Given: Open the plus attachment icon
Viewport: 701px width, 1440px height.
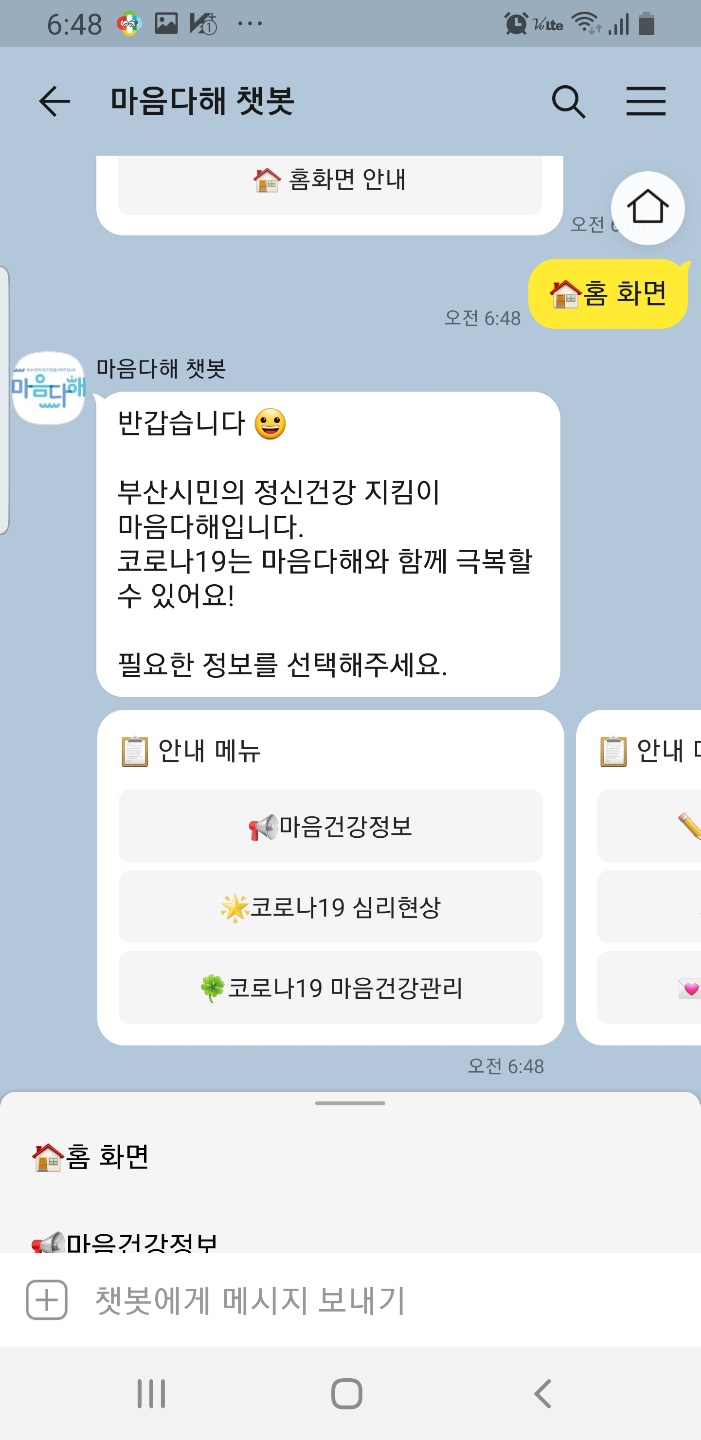Looking at the screenshot, I should point(46,1301).
